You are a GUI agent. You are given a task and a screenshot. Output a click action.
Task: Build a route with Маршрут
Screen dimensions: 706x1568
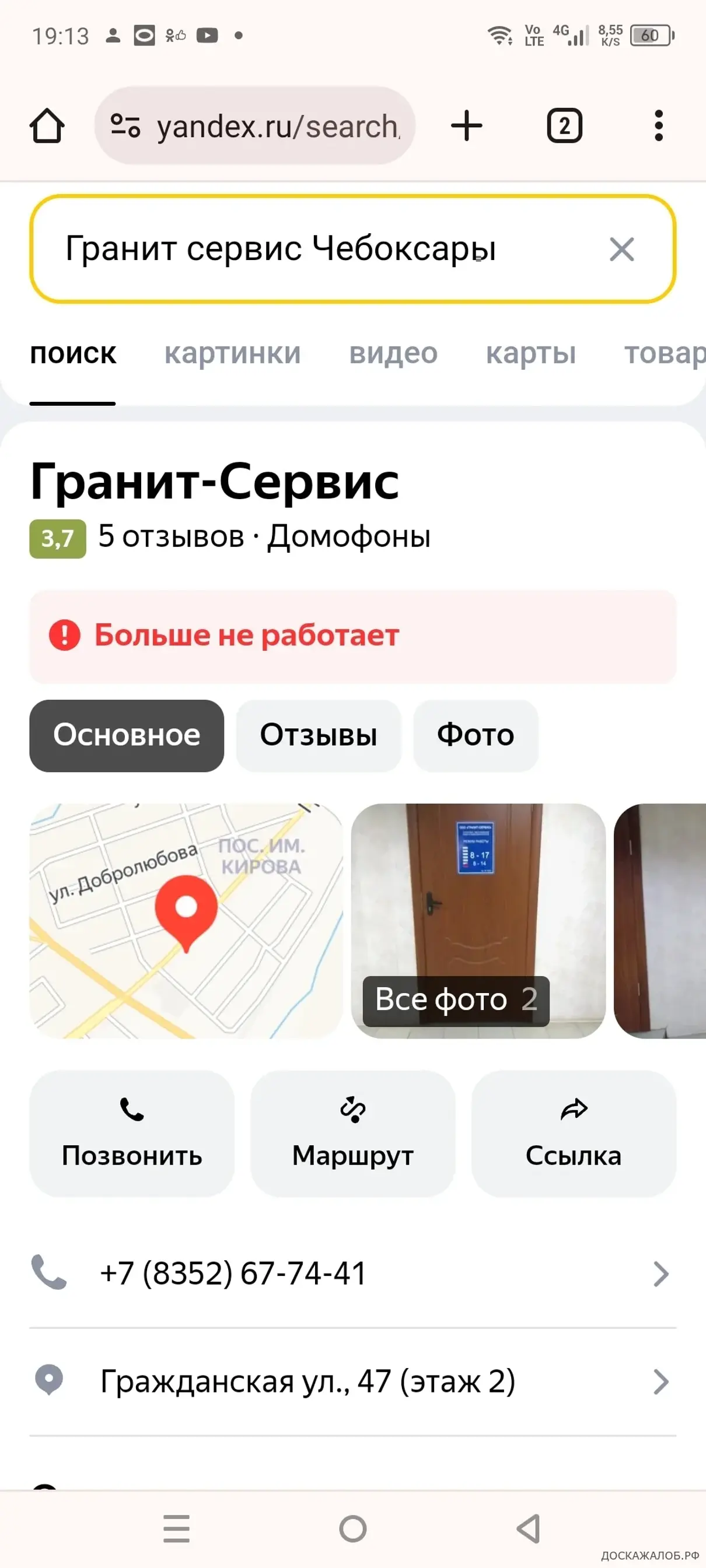tap(352, 1134)
